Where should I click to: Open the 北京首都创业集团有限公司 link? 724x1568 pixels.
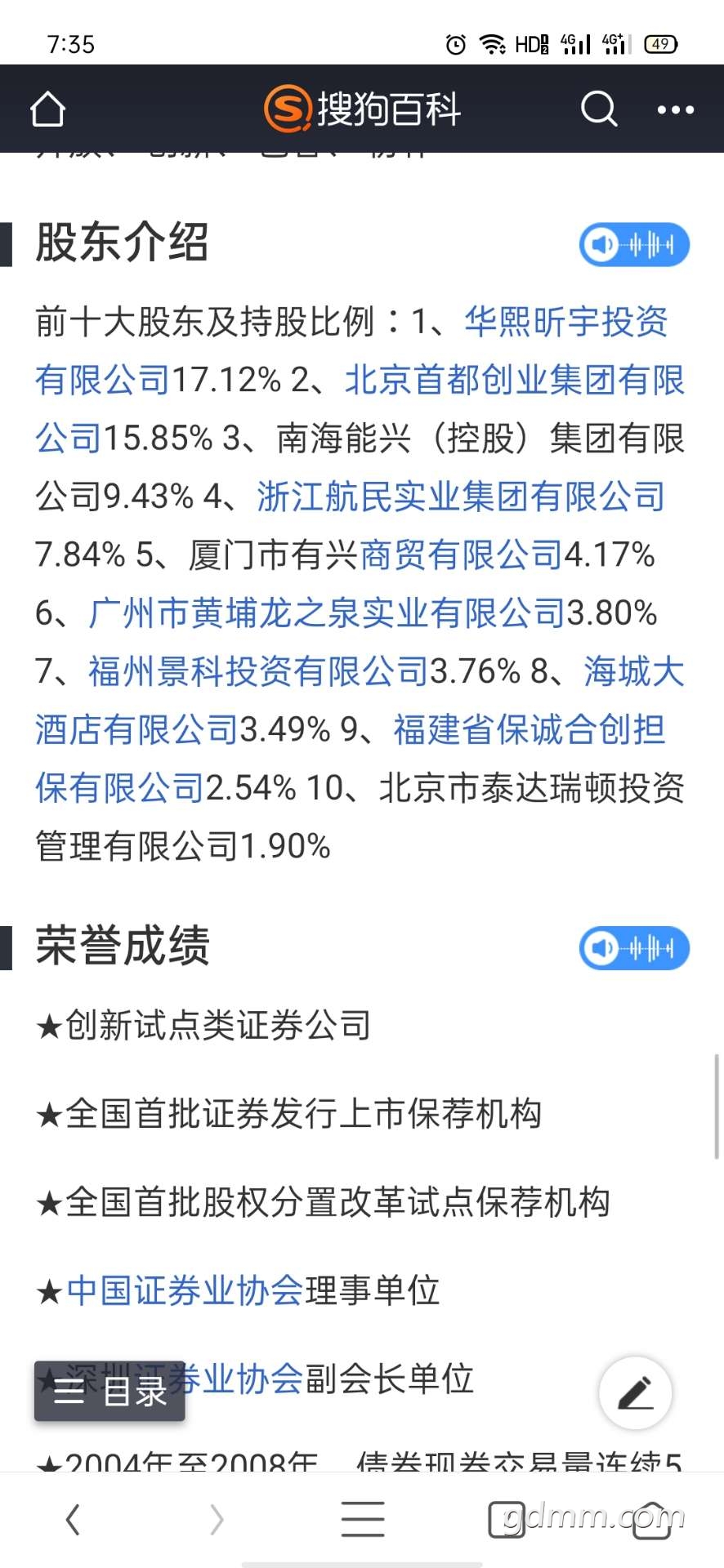(x=513, y=381)
